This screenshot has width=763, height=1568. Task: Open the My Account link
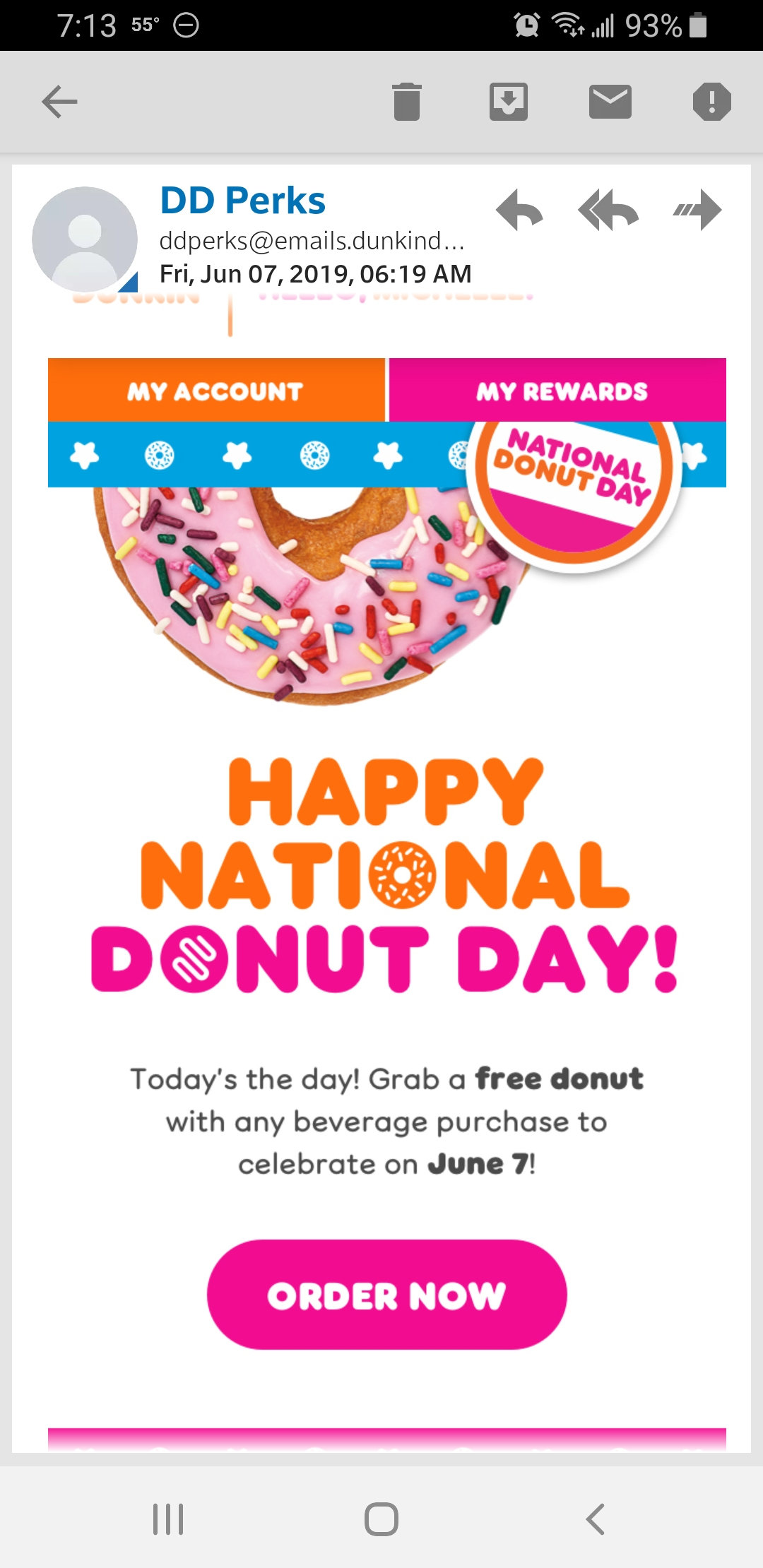point(215,391)
